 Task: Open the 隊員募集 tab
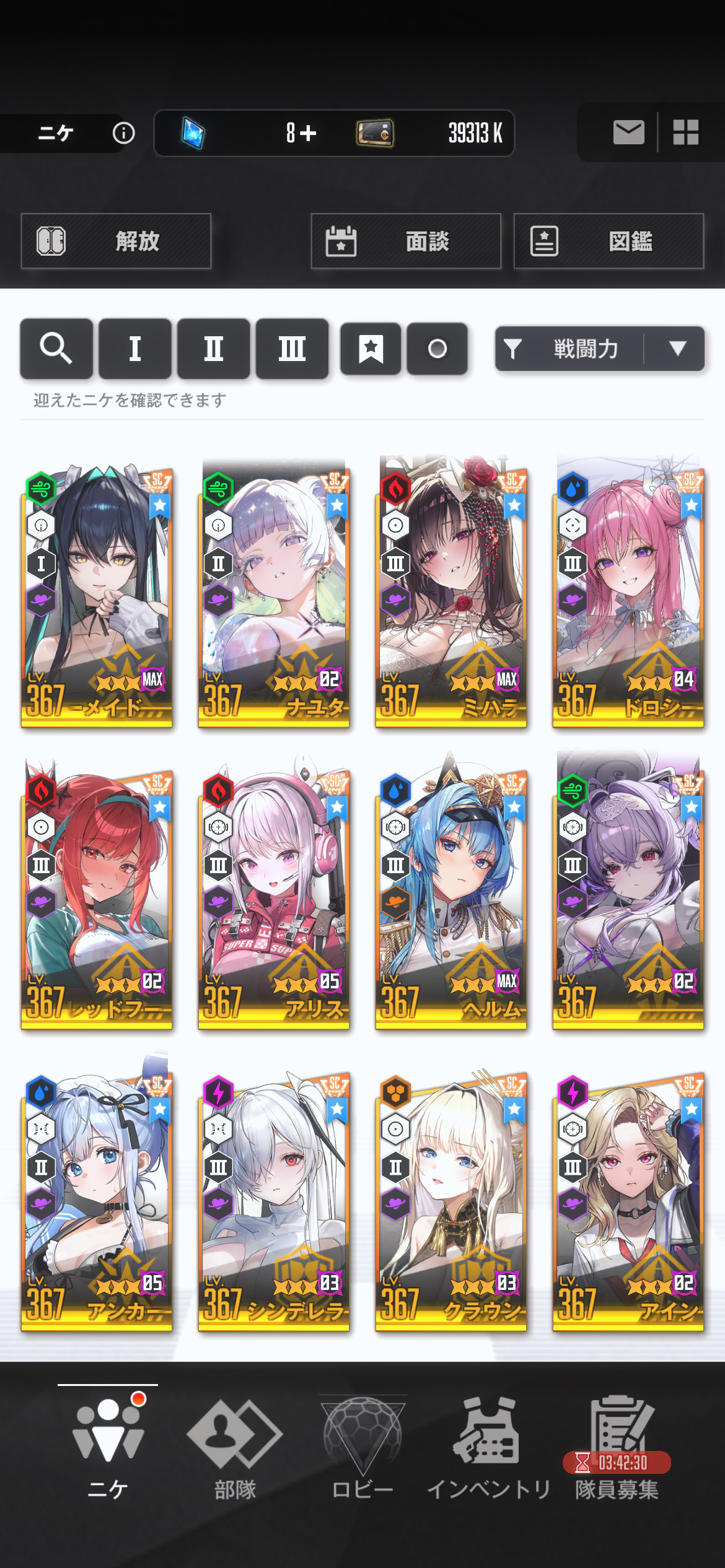tap(617, 1448)
